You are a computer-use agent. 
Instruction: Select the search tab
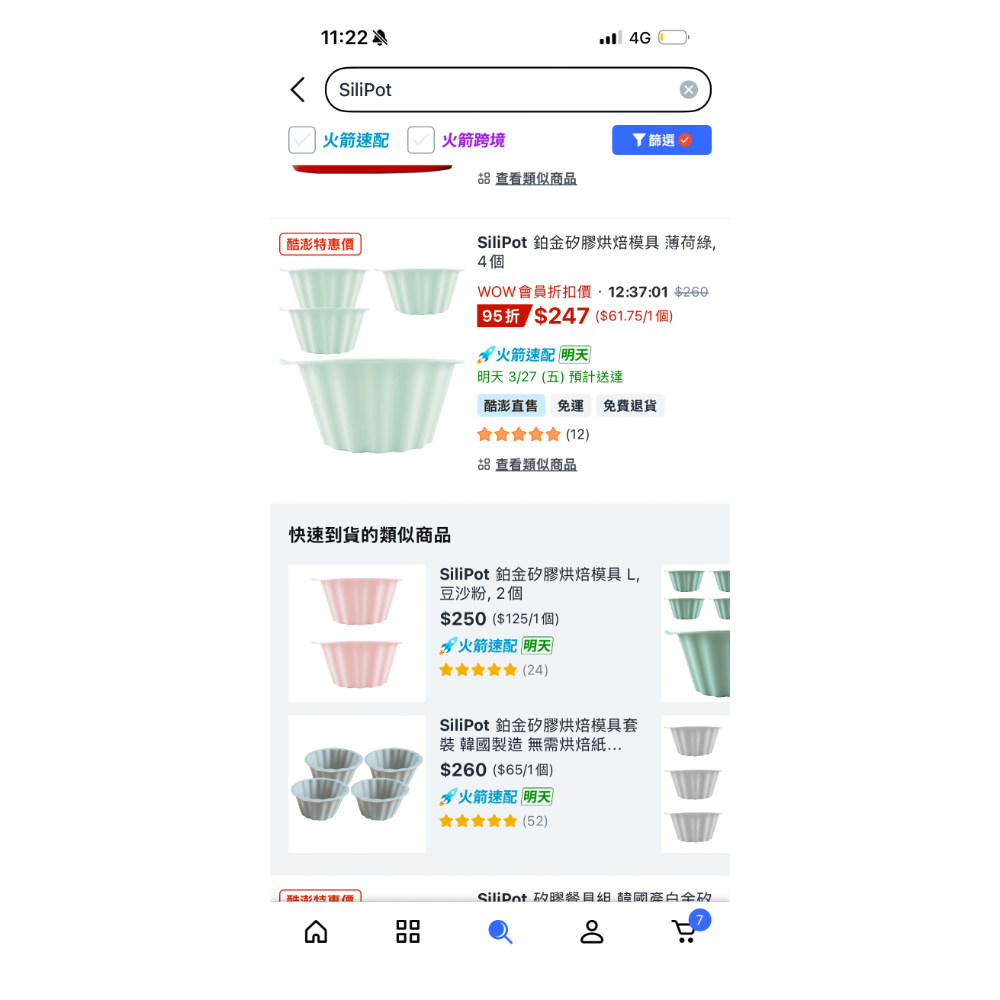pos(500,932)
